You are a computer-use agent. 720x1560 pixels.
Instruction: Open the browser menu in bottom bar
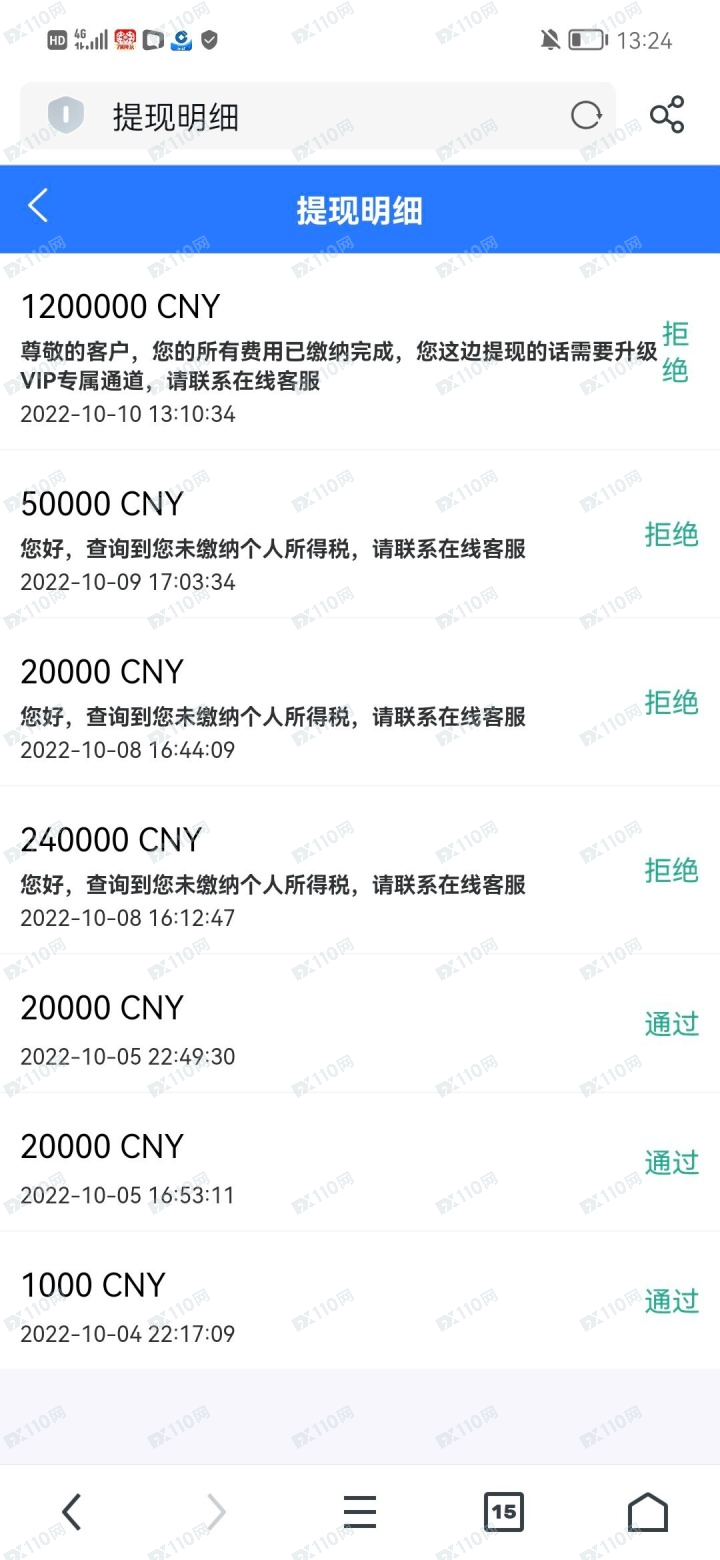360,1512
